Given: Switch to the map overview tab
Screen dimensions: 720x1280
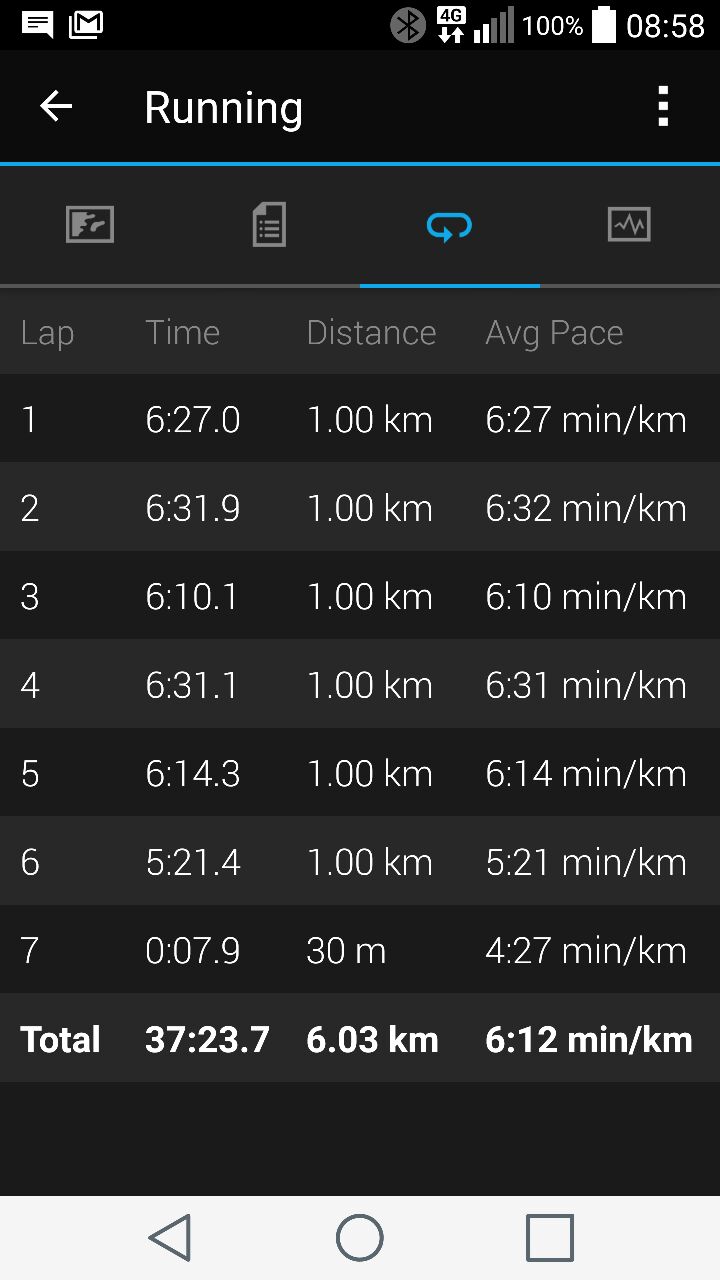Looking at the screenshot, I should click(90, 225).
